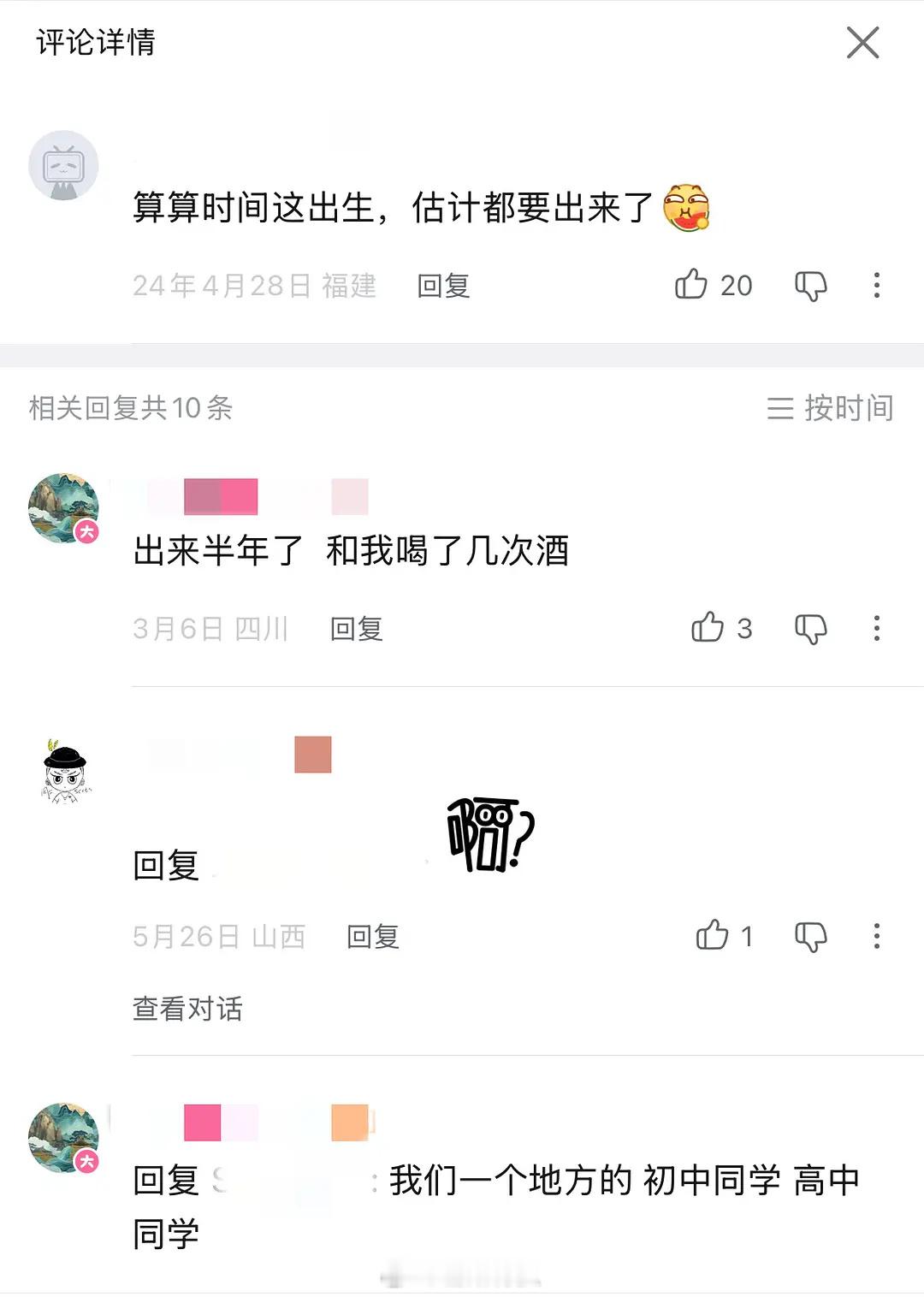
Task: Toggle dislike on the "啊?" reply
Action: tap(809, 937)
